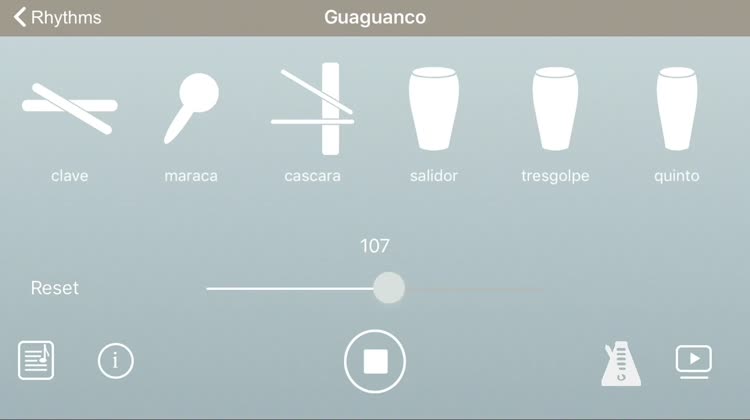The width and height of the screenshot is (750, 420).
Task: Toggle the cascara instrument
Action: (x=313, y=109)
